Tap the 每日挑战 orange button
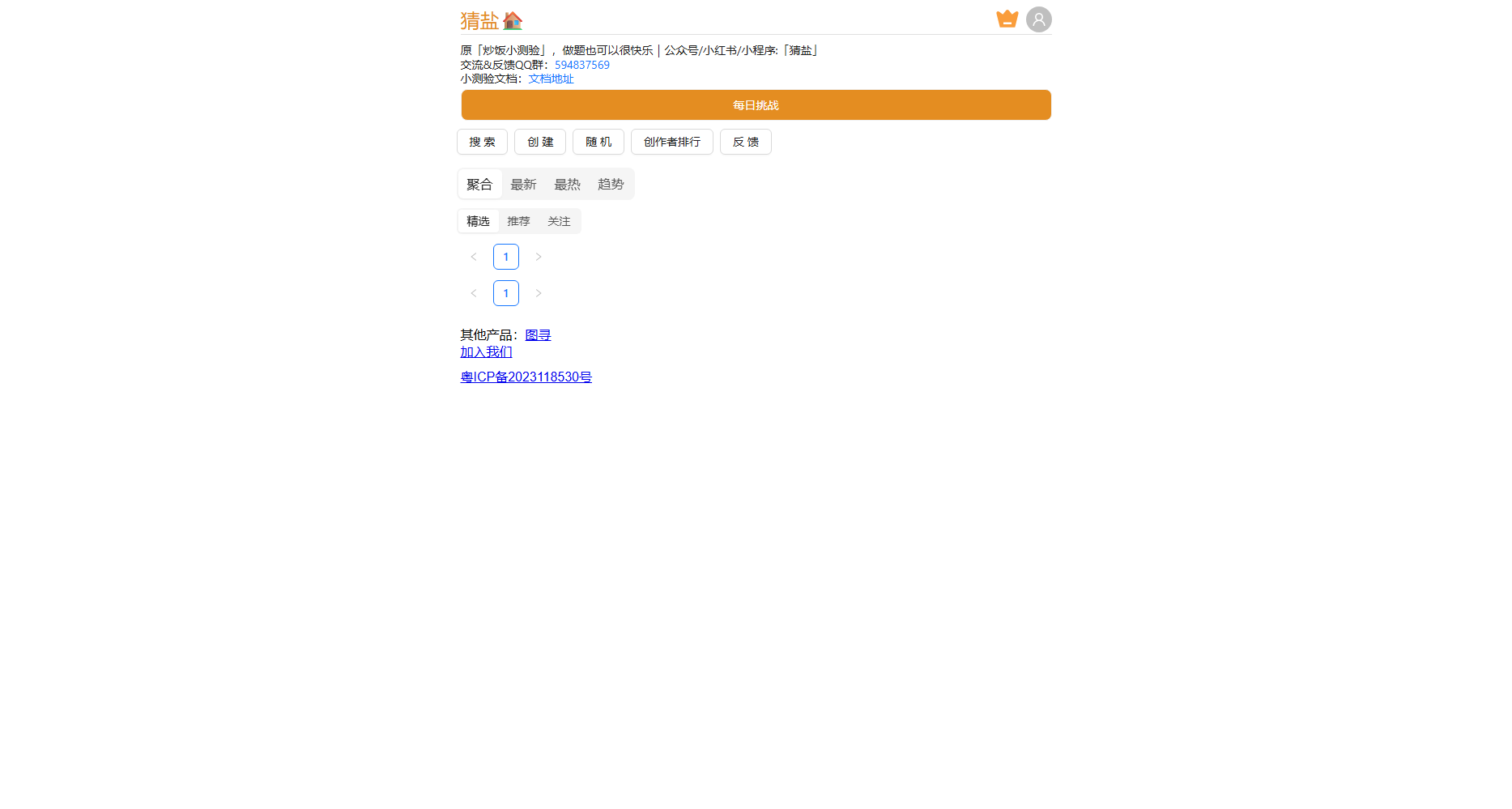 756,105
